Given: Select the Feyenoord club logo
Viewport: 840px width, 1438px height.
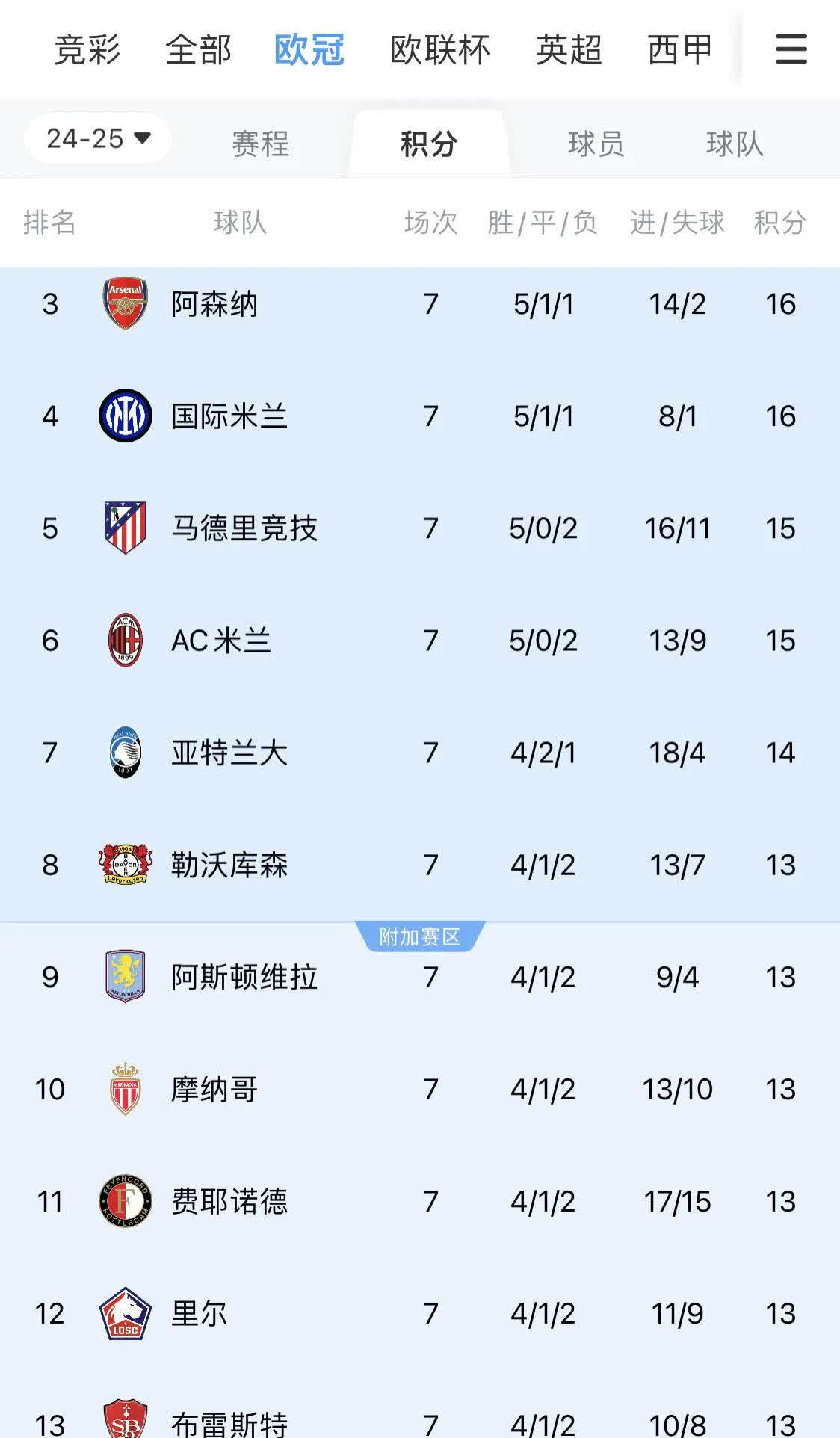Looking at the screenshot, I should pyautogui.click(x=126, y=1201).
